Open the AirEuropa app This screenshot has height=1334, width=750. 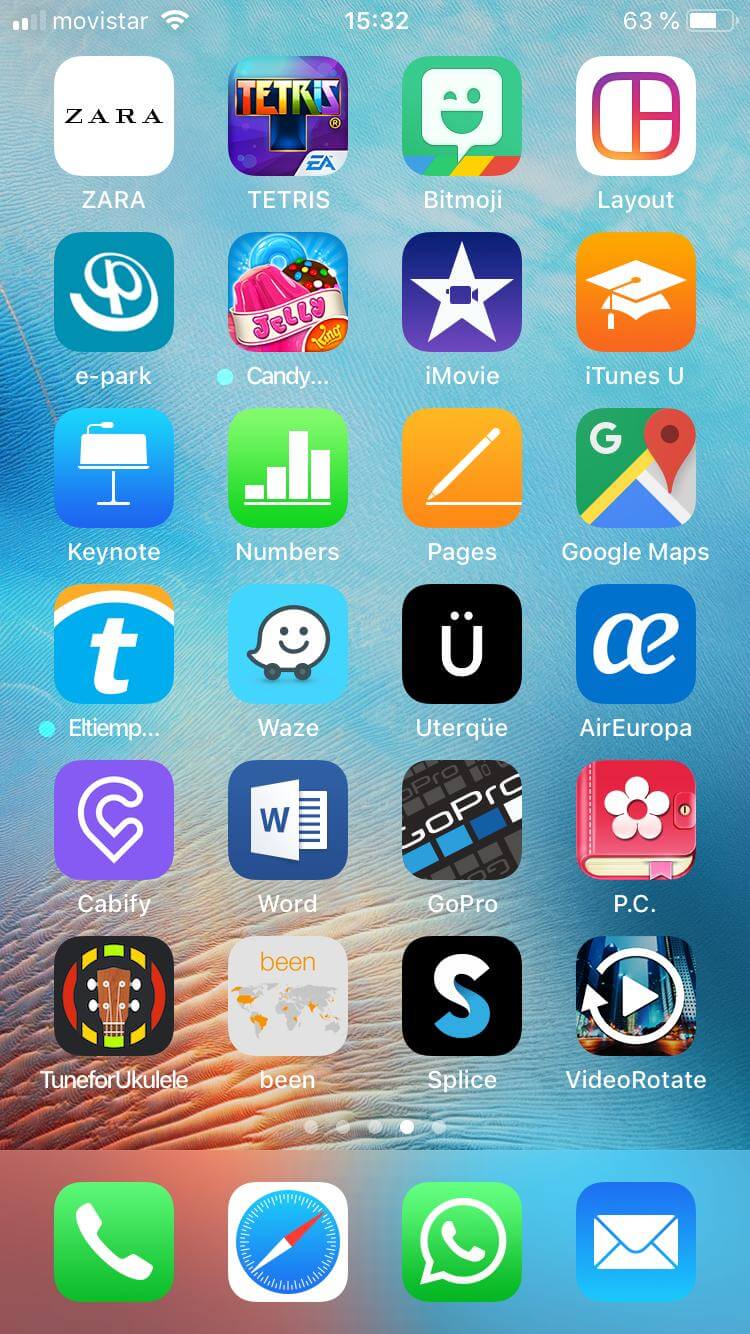636,644
